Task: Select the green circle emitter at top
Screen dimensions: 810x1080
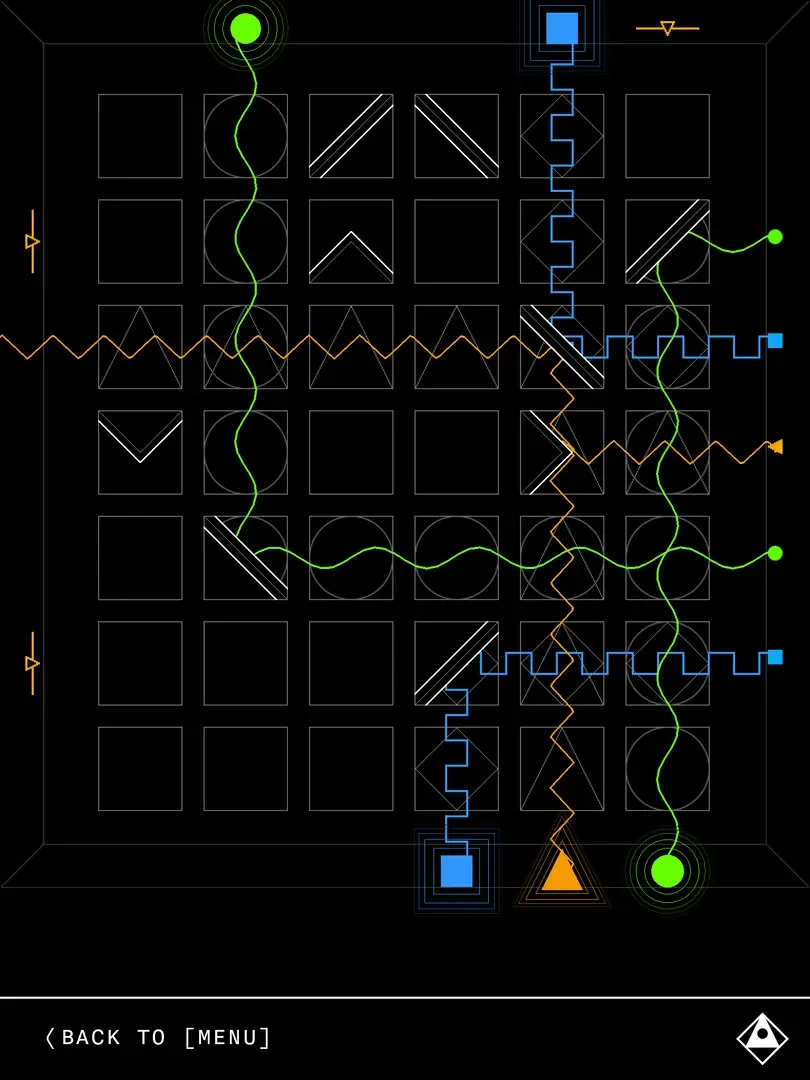Action: pos(245,28)
